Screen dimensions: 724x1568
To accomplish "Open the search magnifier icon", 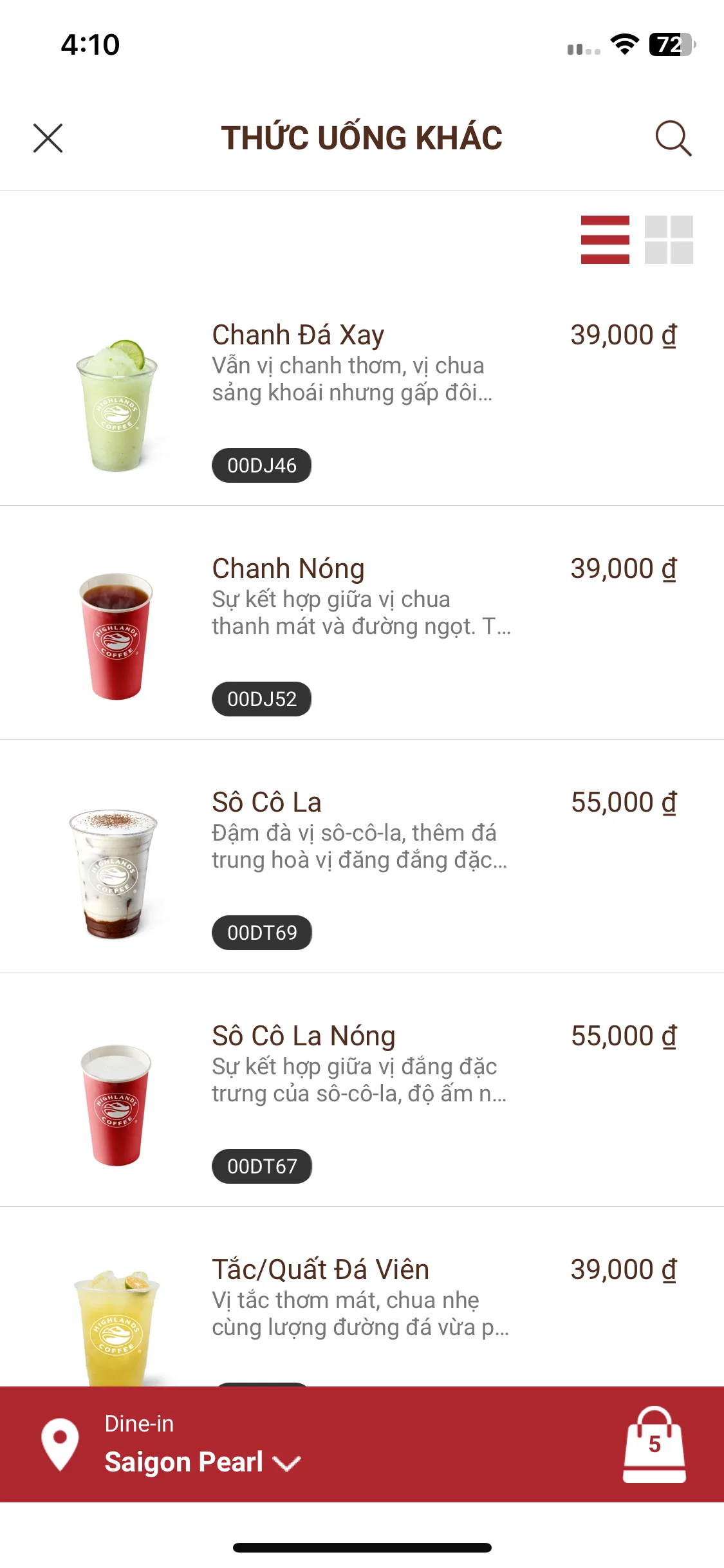I will click(673, 138).
